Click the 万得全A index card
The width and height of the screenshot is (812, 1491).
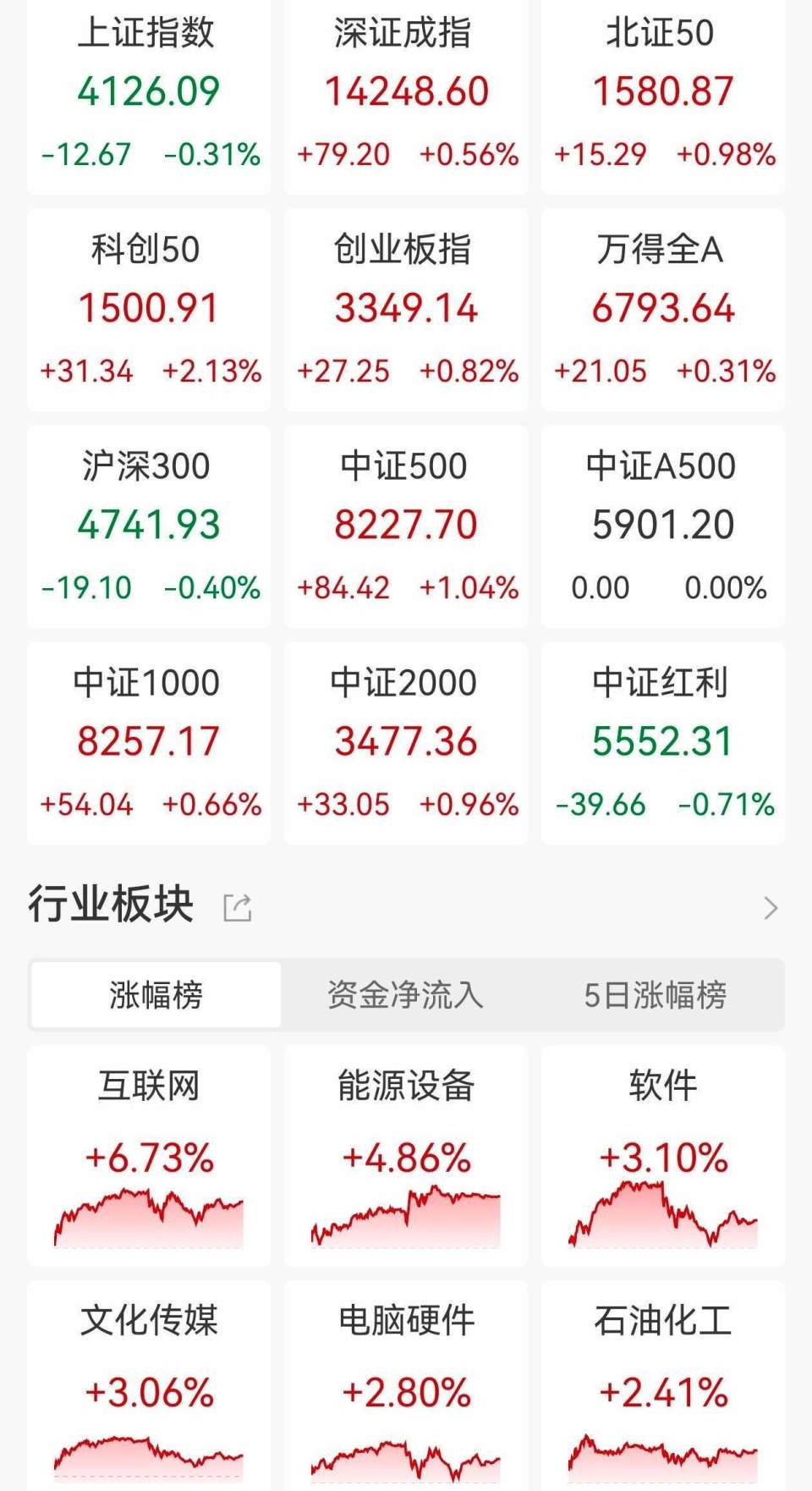(663, 309)
